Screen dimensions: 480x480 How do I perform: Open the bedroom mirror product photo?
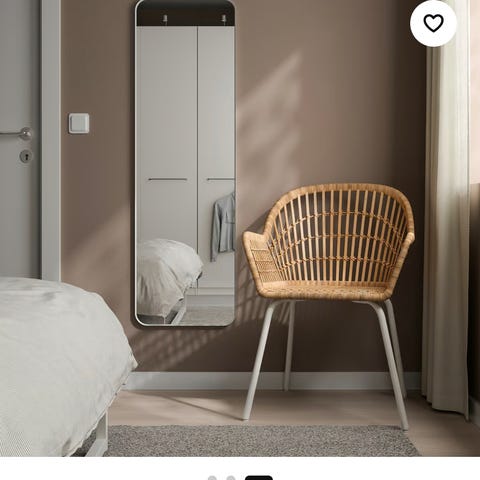(x=240, y=228)
